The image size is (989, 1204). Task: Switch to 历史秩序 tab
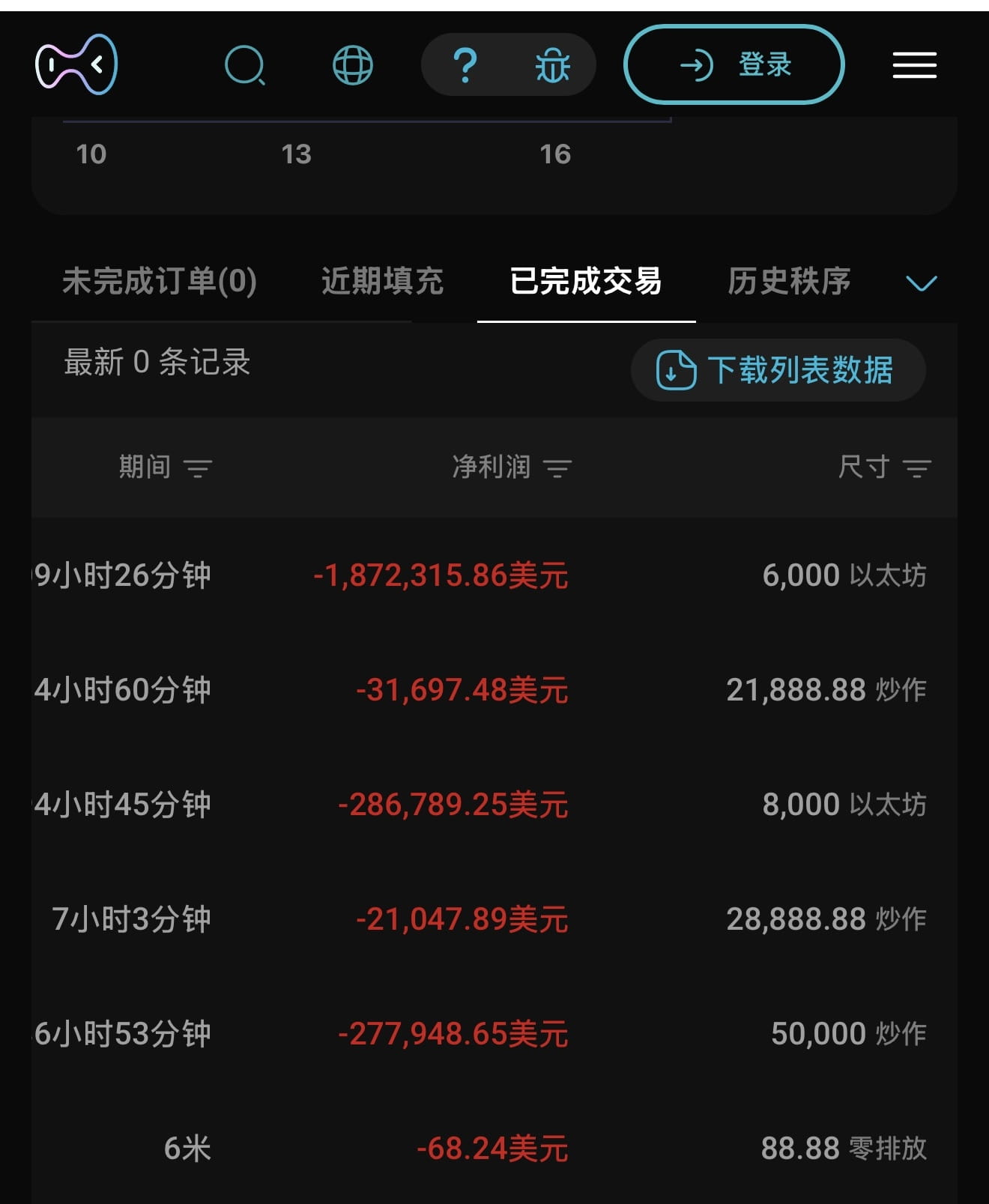[x=789, y=282]
